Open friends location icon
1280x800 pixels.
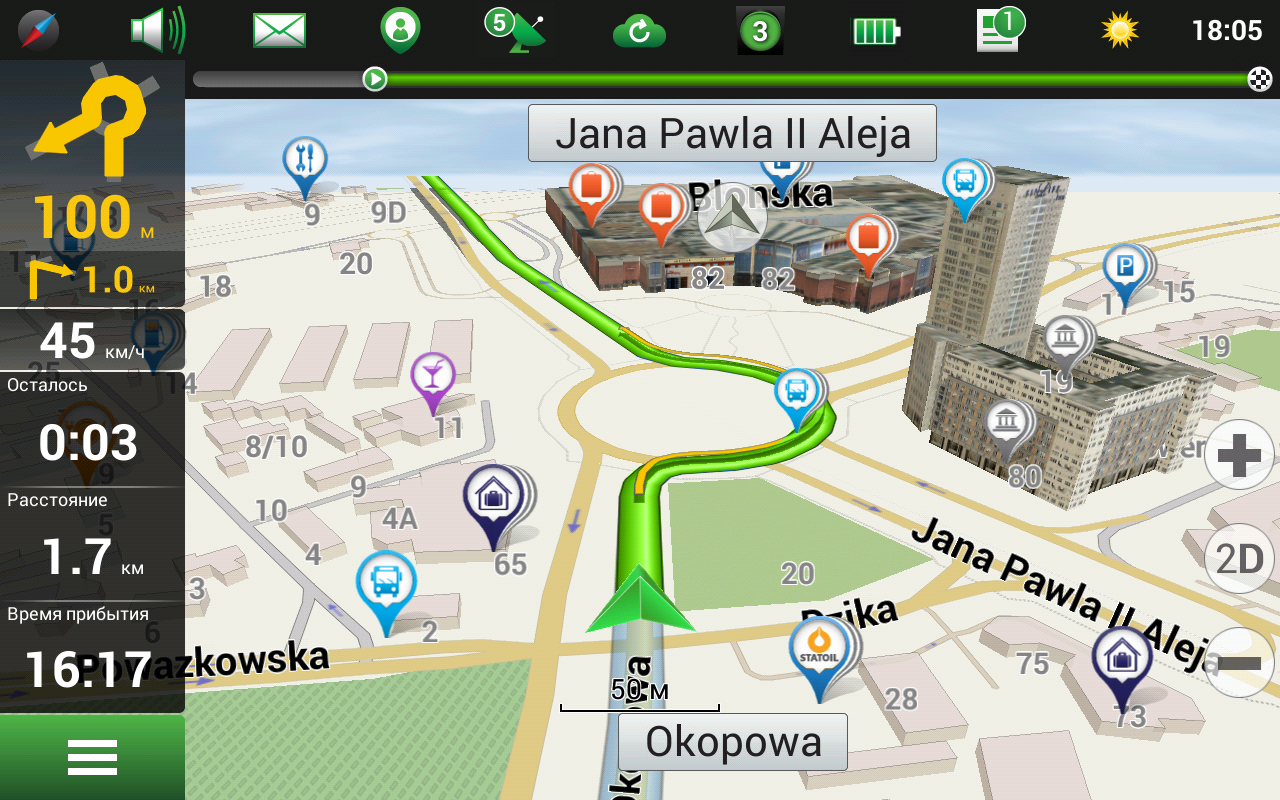point(400,30)
